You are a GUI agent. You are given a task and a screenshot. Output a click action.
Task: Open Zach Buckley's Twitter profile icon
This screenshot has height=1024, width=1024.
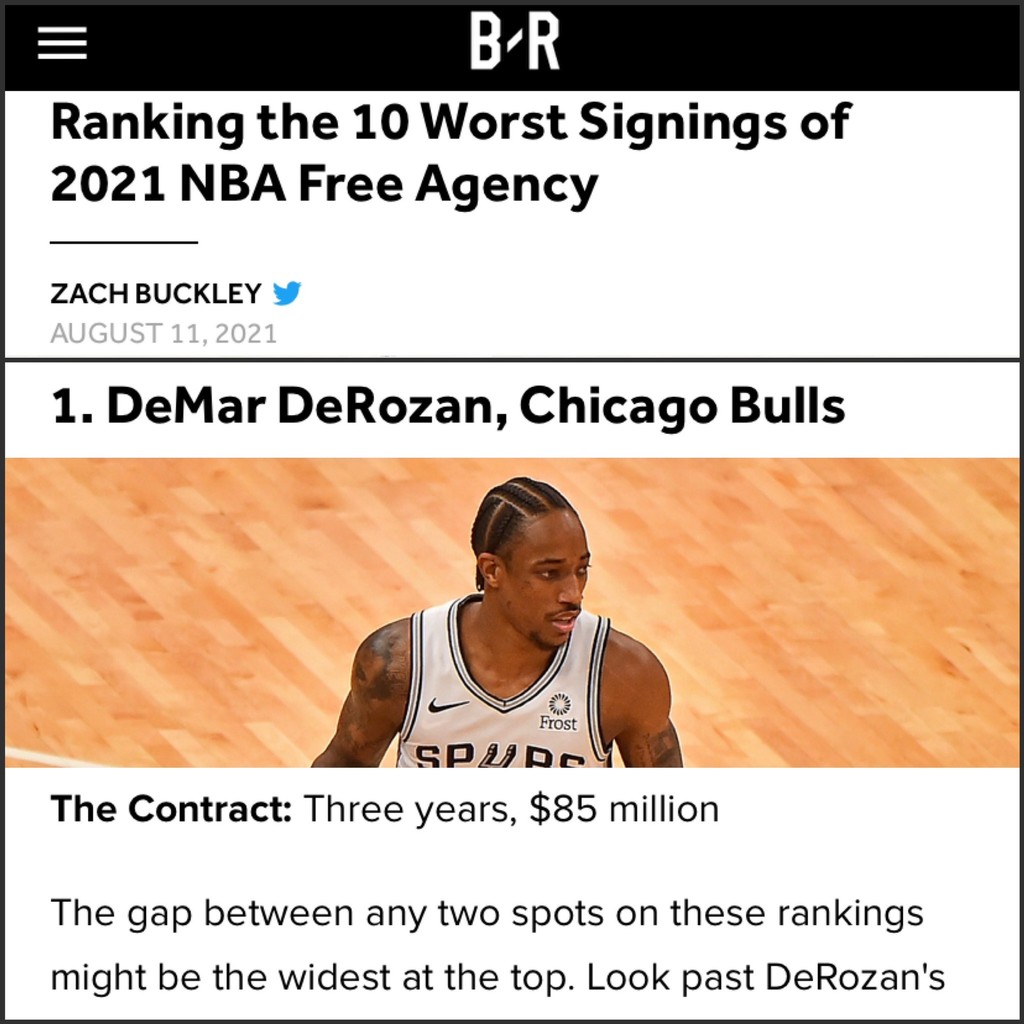tap(287, 294)
